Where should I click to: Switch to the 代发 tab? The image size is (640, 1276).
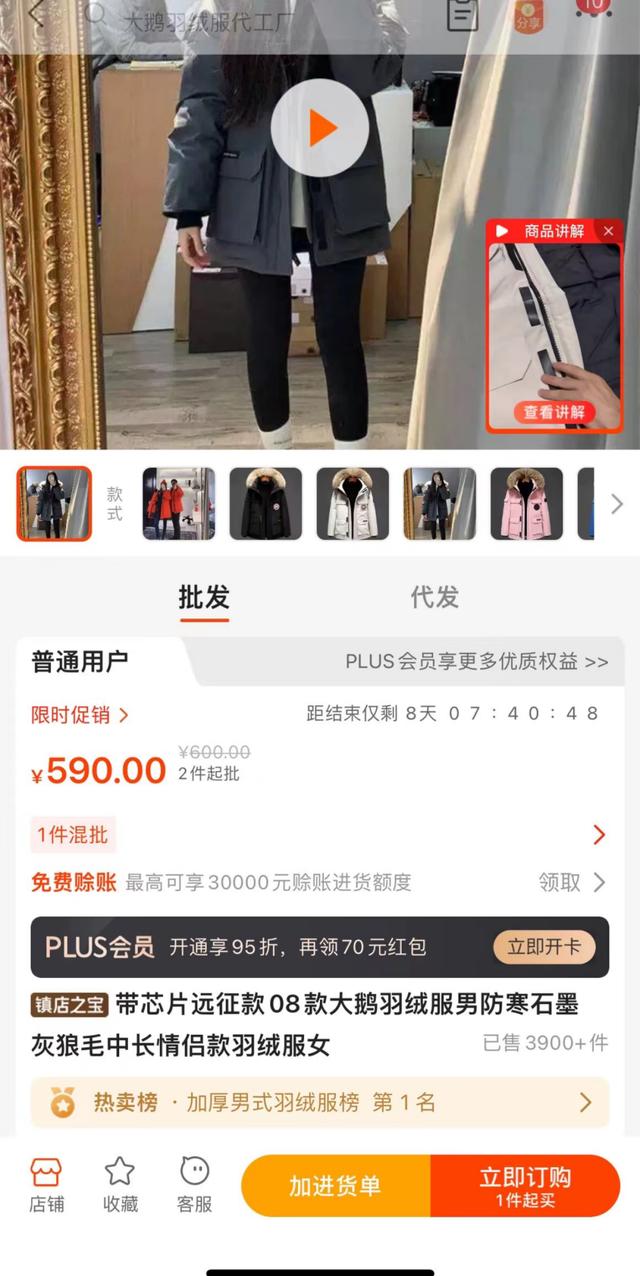click(x=434, y=598)
